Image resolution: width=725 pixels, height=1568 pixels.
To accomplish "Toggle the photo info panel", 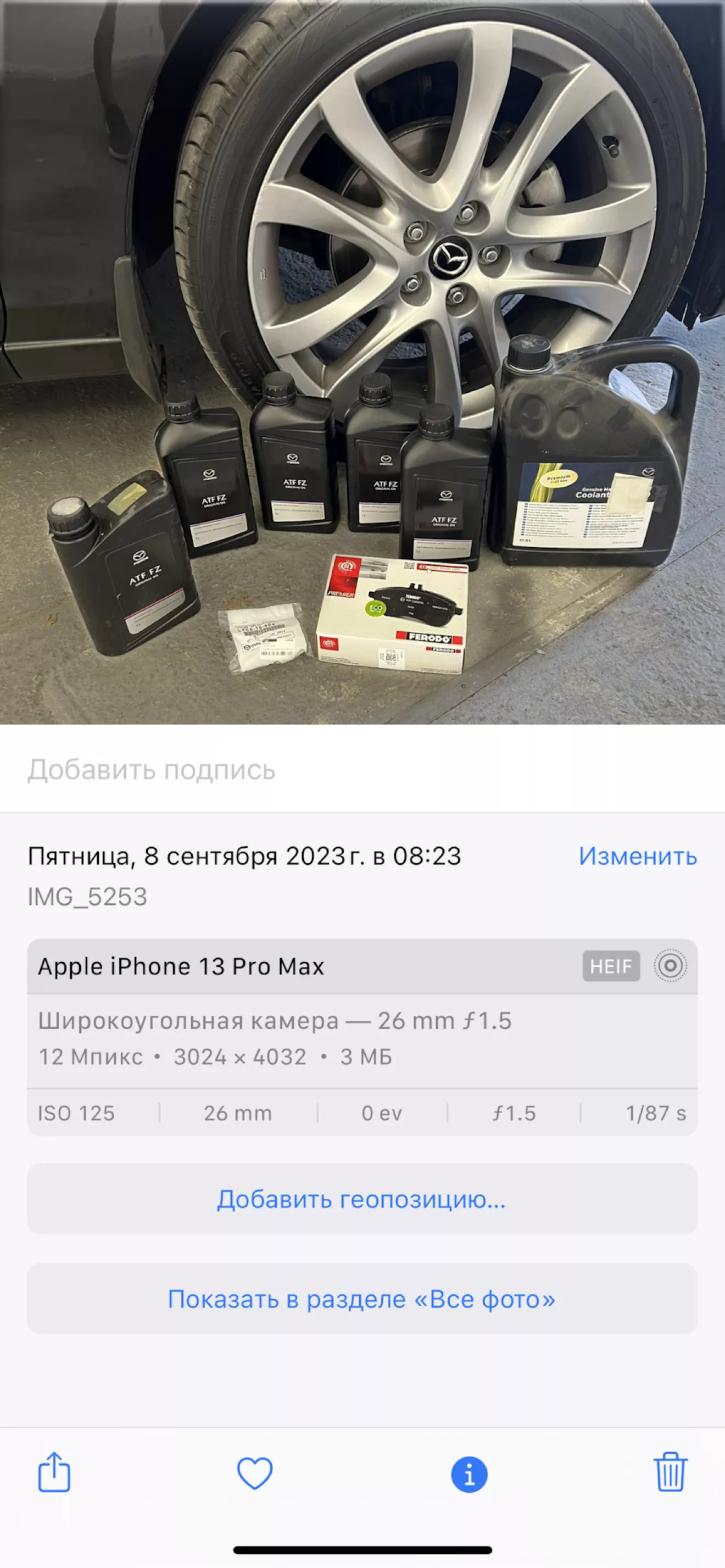I will (469, 1474).
